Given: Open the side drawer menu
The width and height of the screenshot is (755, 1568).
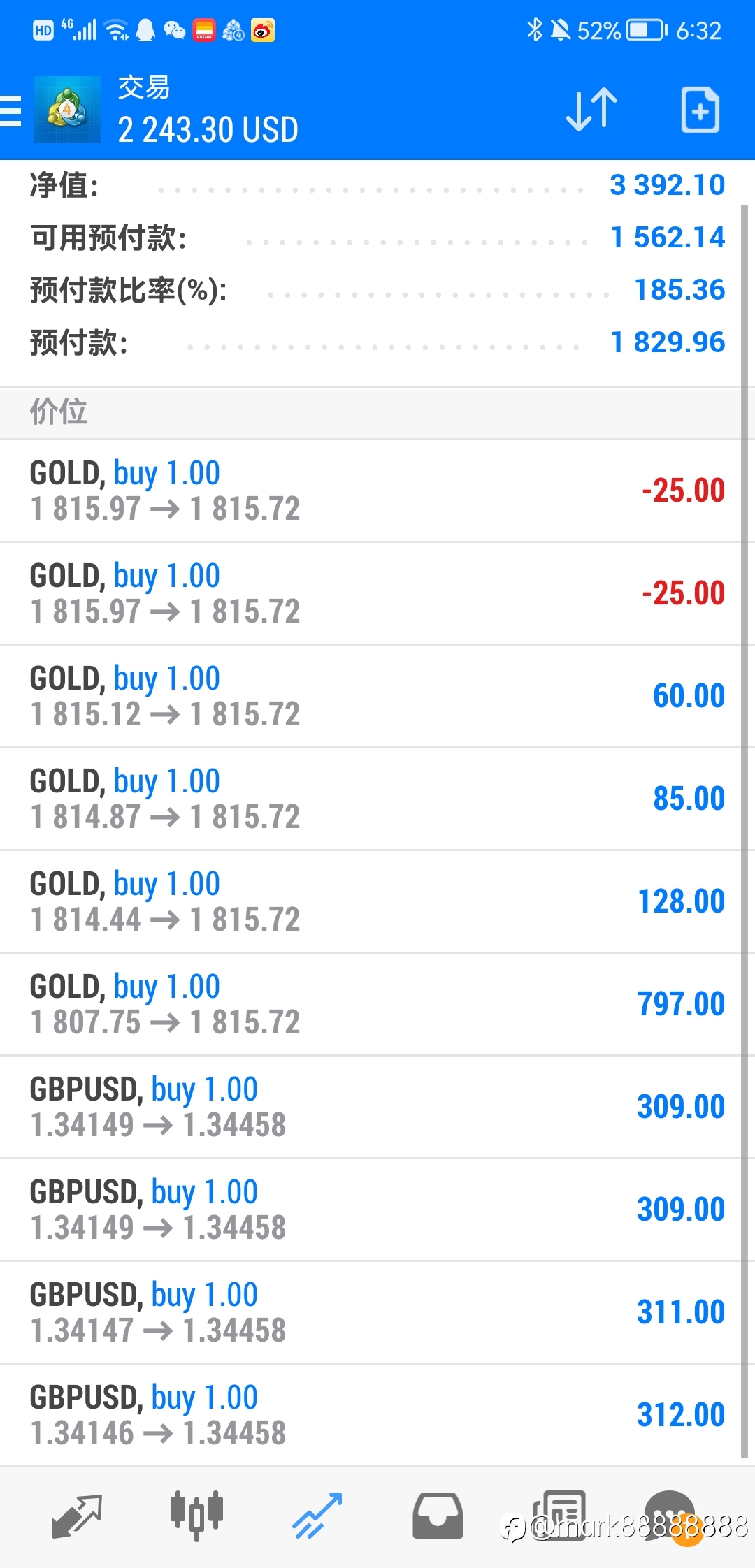Looking at the screenshot, I should click(10, 111).
